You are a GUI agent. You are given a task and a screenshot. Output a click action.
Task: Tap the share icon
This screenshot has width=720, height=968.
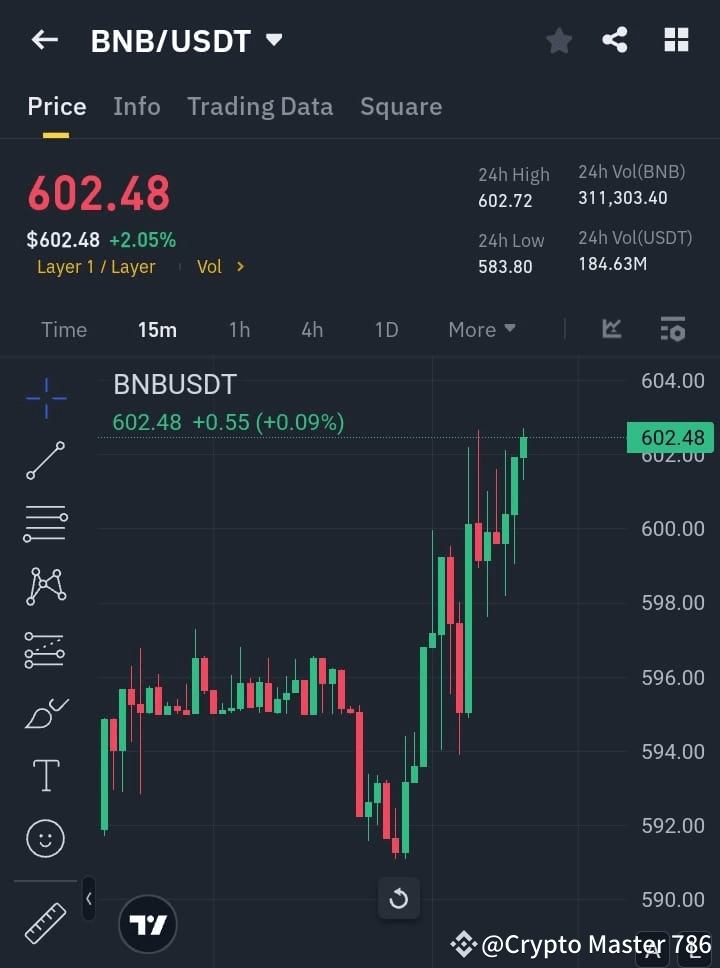click(615, 40)
